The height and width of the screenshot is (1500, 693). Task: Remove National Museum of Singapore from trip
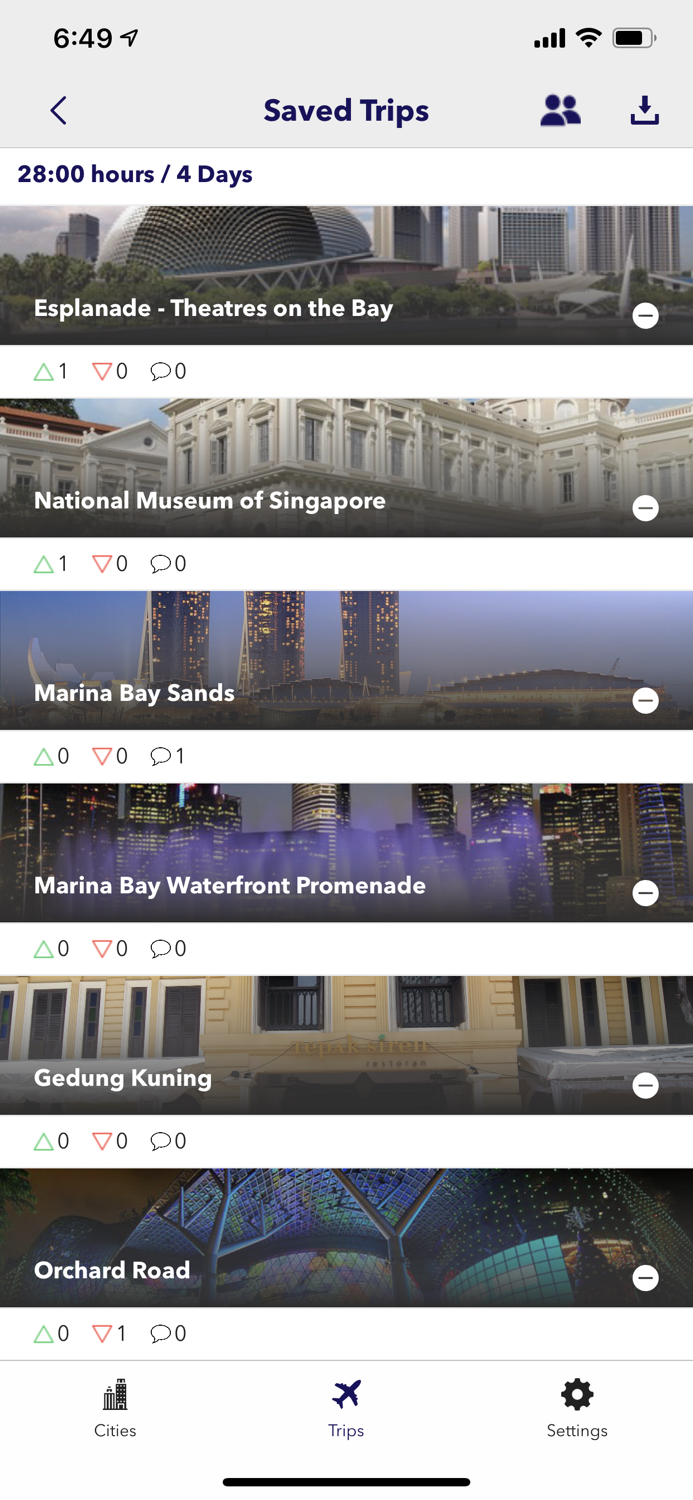coord(646,508)
